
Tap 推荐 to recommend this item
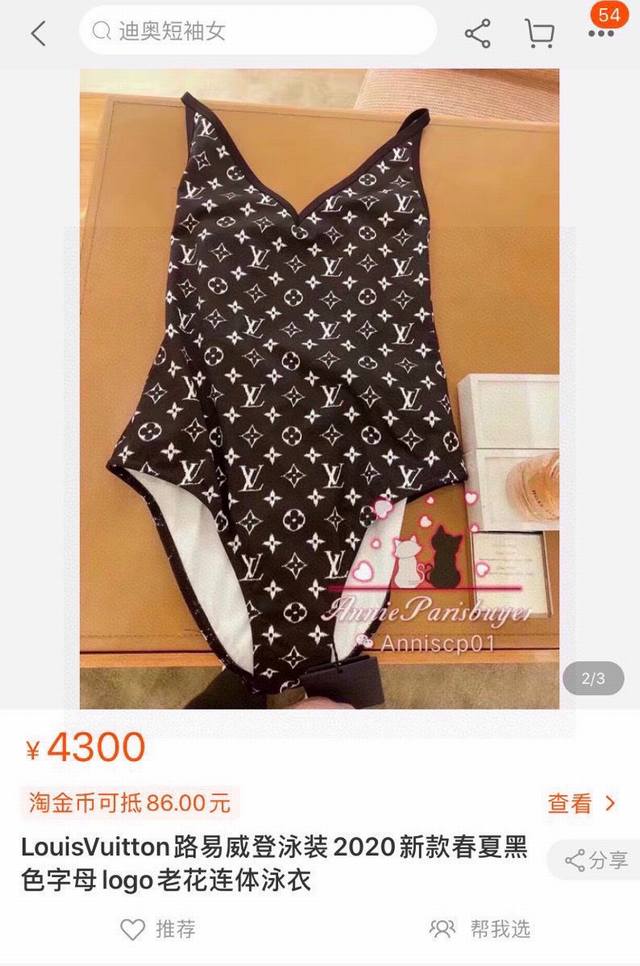[158, 929]
